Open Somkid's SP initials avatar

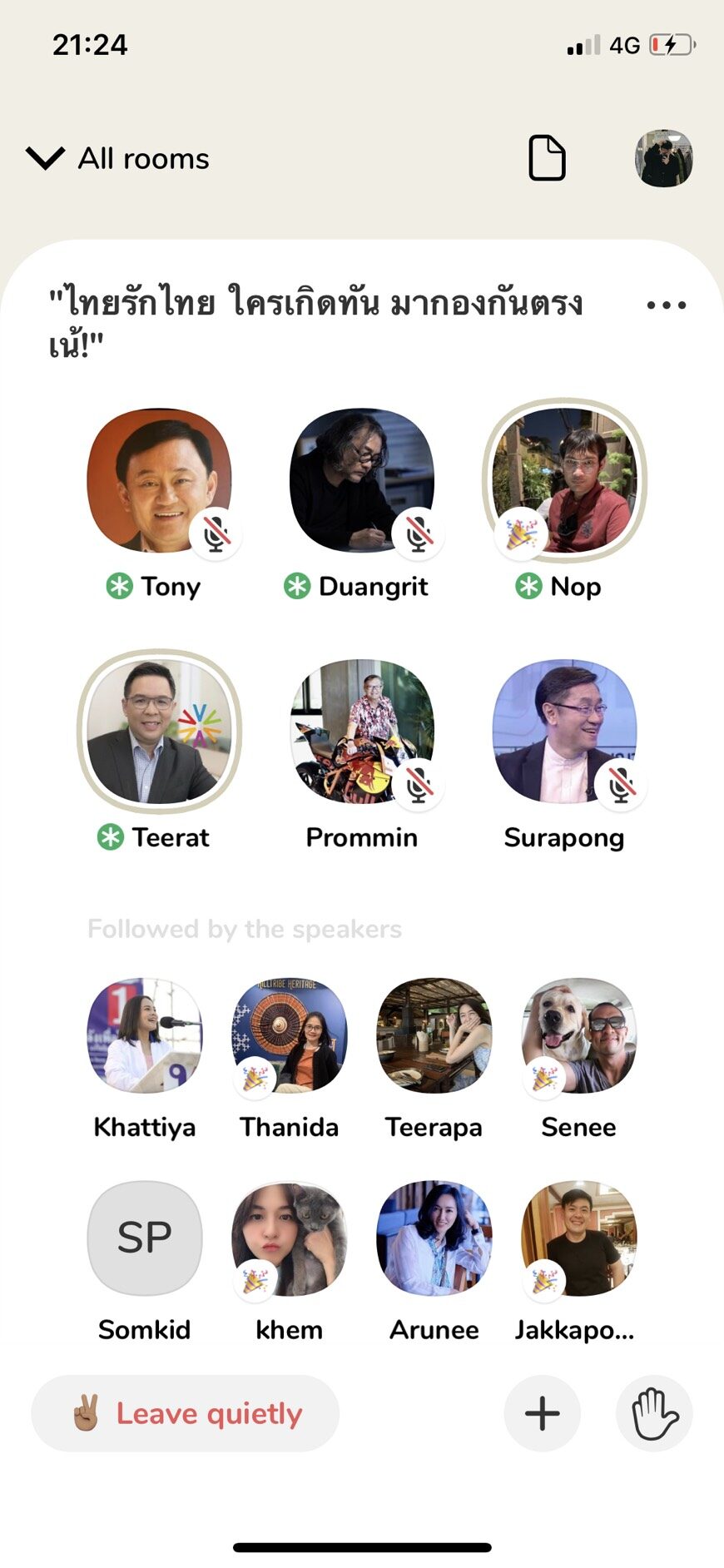145,1238
